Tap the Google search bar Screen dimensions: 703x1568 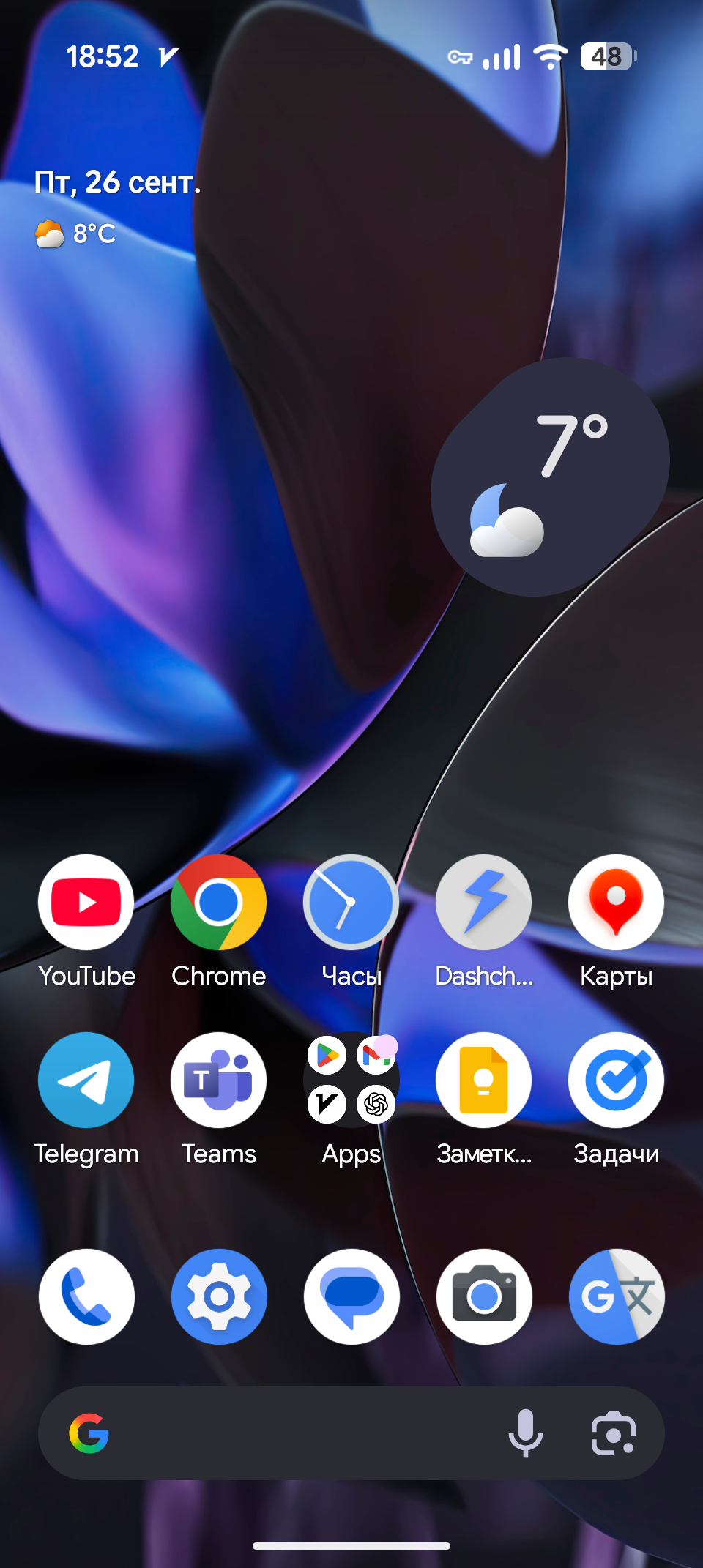tap(293, 1433)
